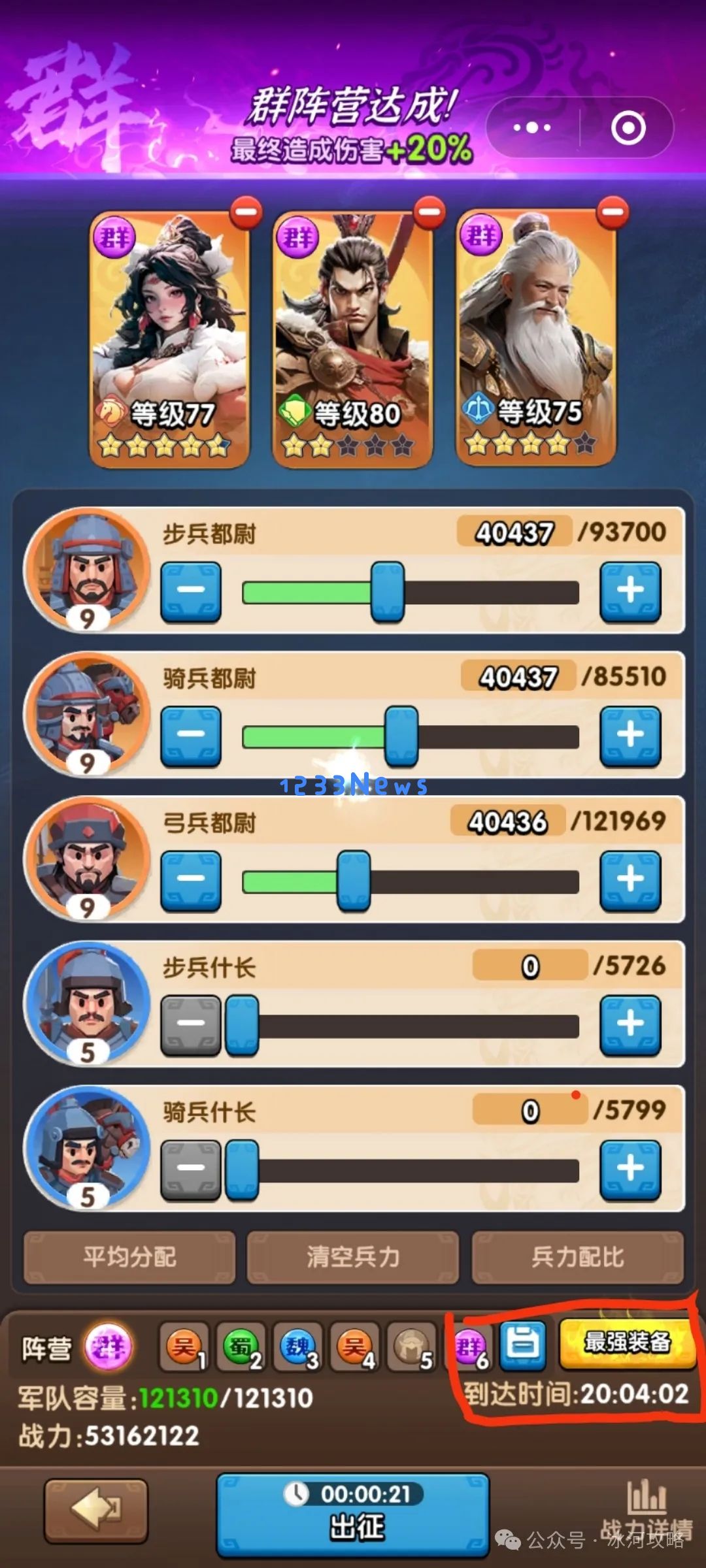Remove the level 77 hero from lineup
Viewport: 706px width, 1568px height.
246,213
